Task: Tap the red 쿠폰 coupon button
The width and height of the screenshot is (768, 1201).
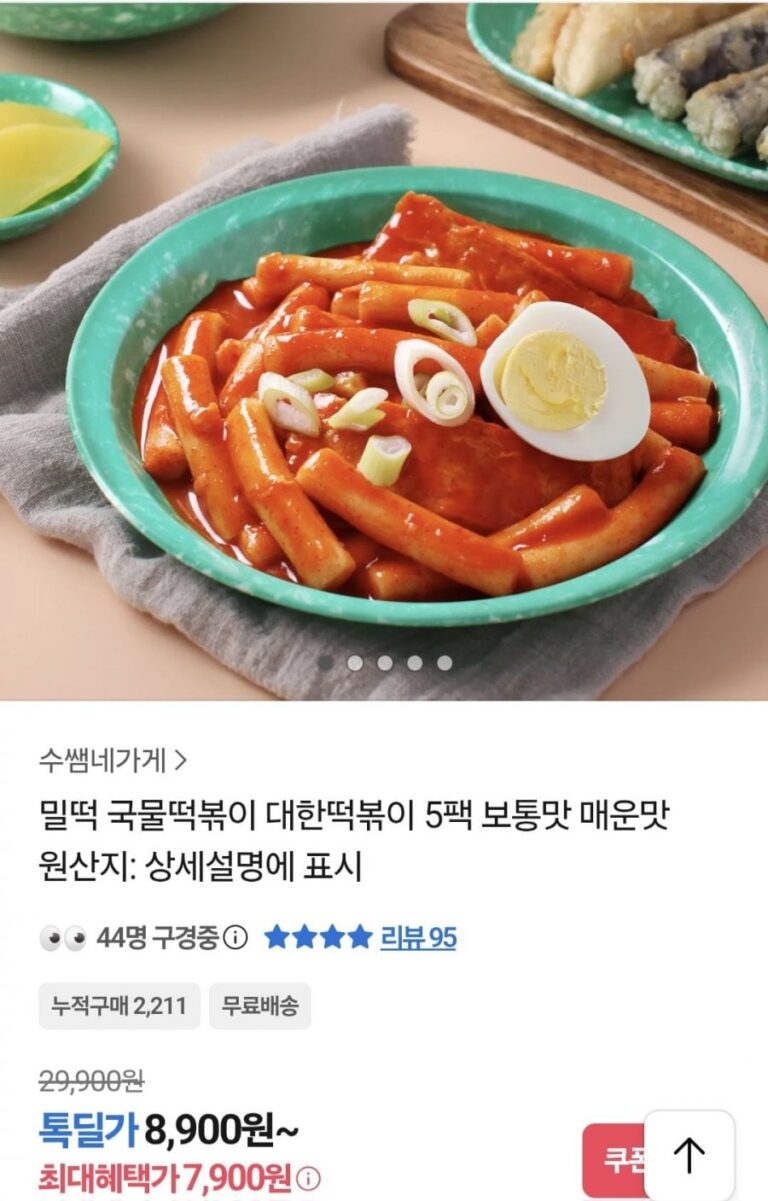Action: pos(613,1160)
